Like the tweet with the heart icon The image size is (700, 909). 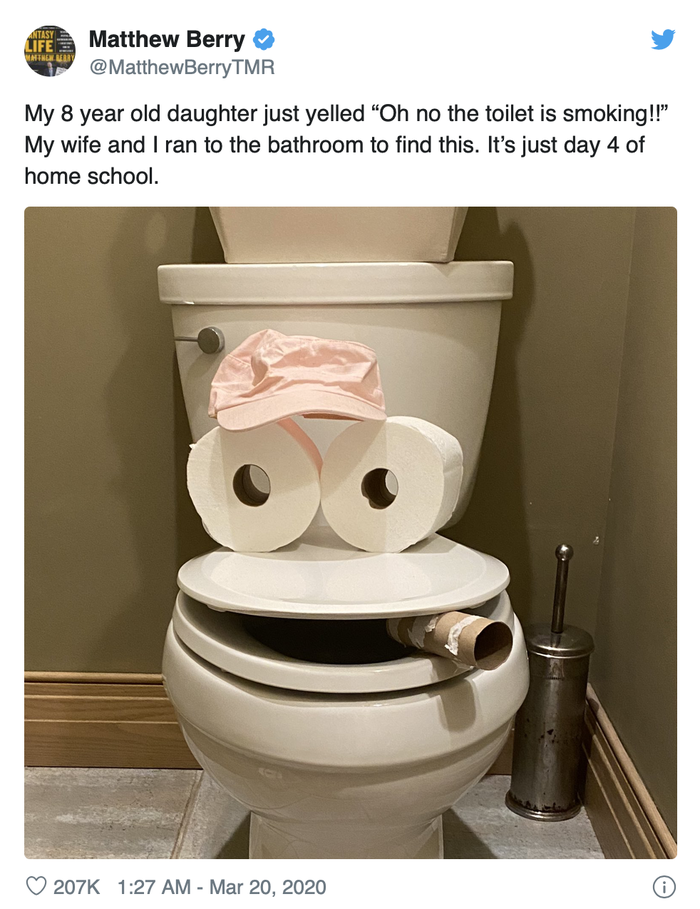(x=36, y=887)
